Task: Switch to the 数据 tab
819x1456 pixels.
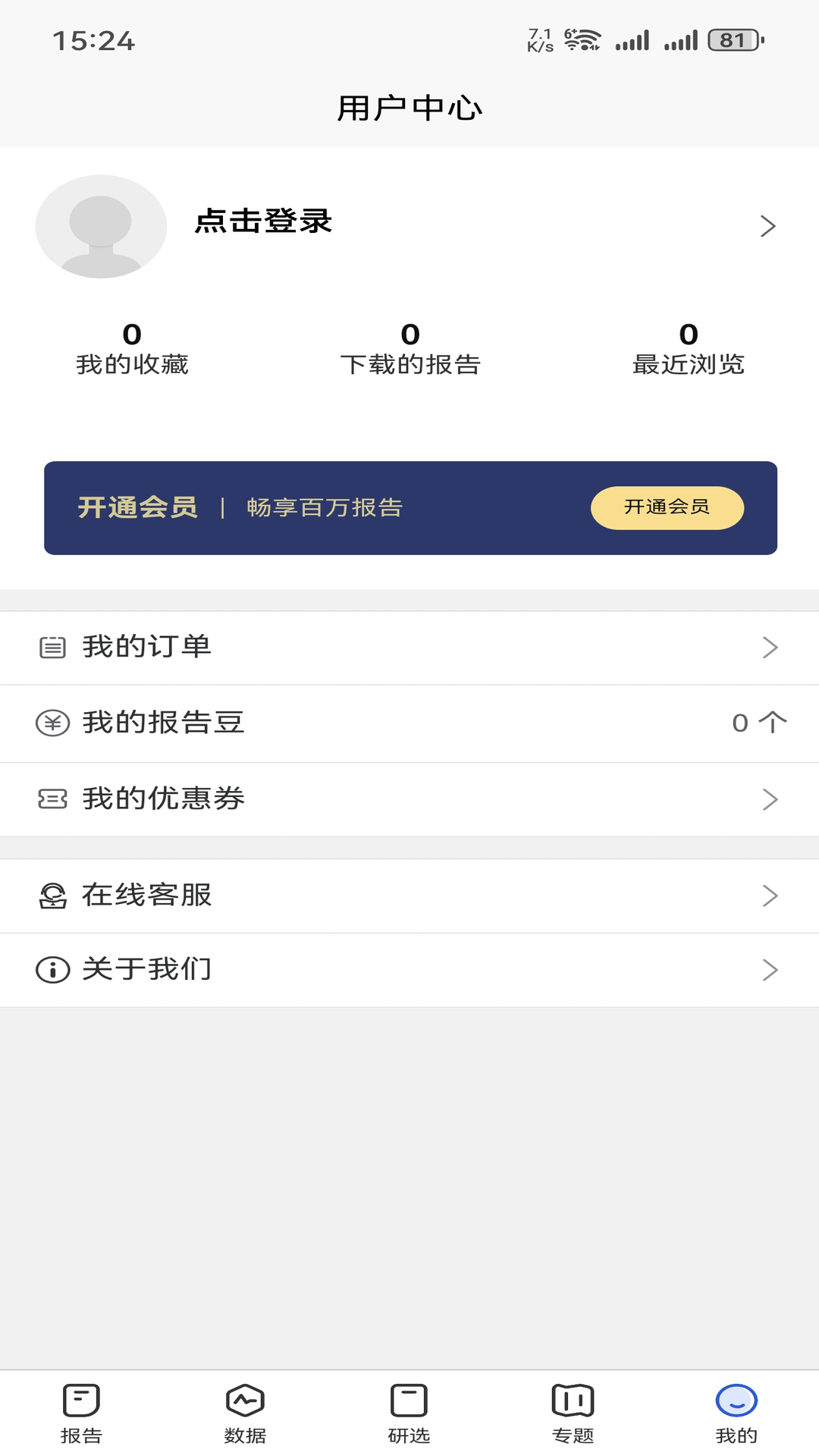Action: point(245,1412)
